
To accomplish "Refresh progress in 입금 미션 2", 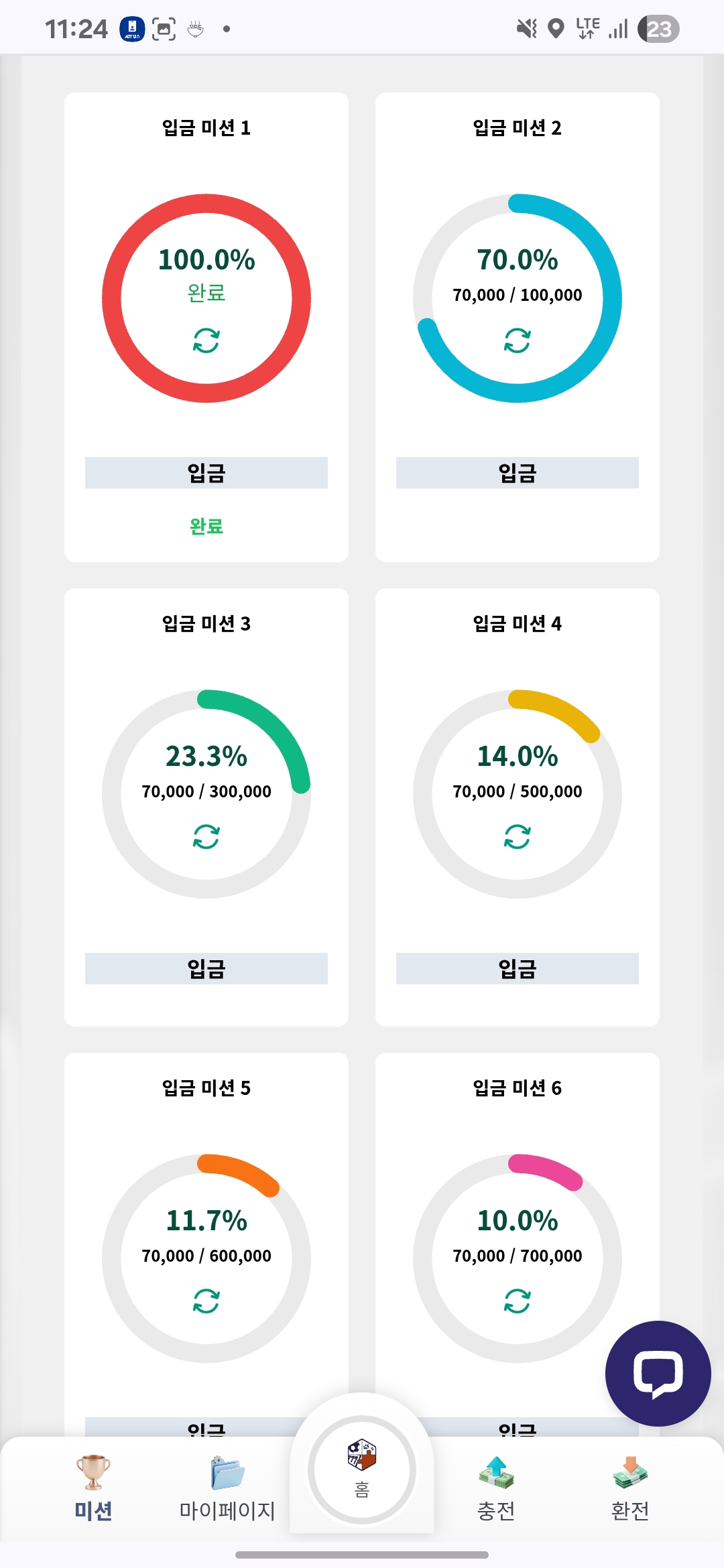I will [517, 340].
